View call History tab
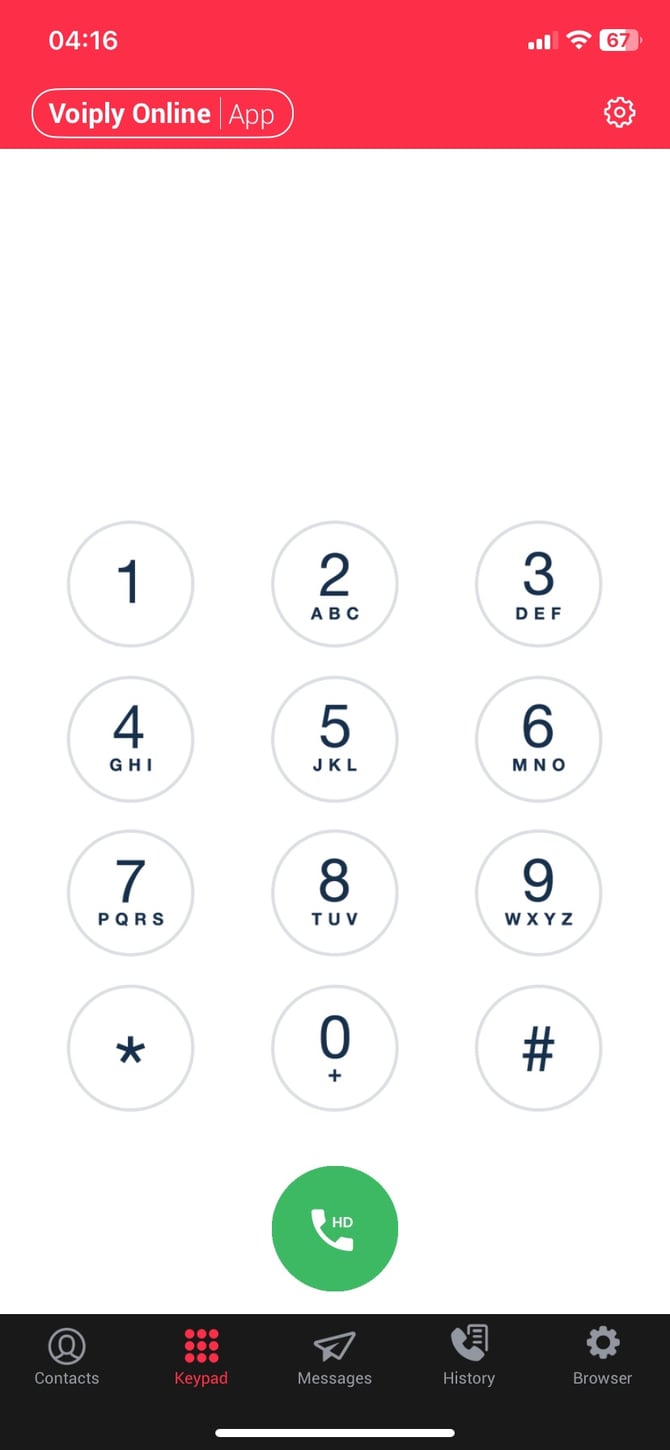The width and height of the screenshot is (670, 1450). coord(469,1357)
